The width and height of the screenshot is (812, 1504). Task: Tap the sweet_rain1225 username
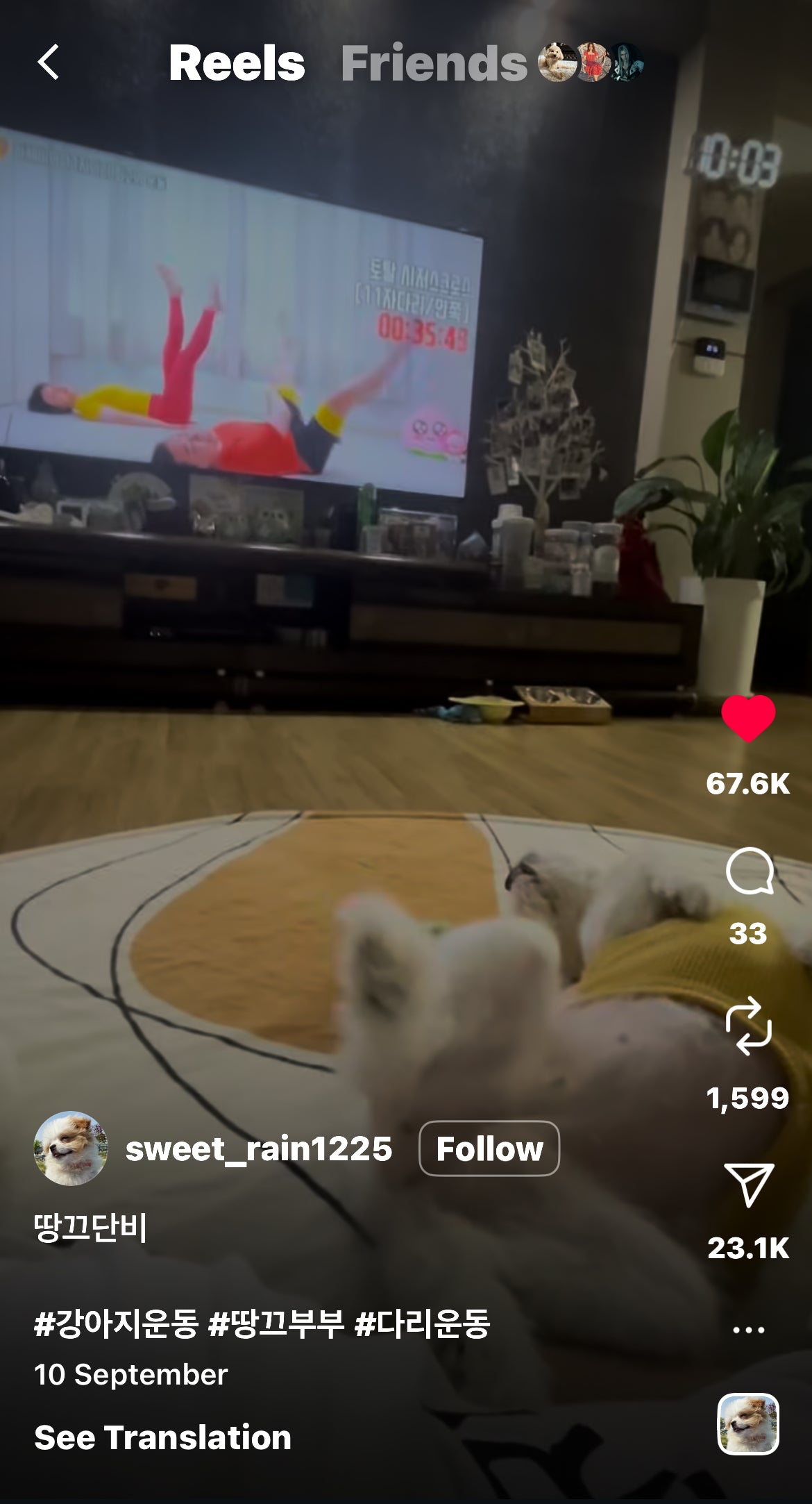[x=258, y=1148]
